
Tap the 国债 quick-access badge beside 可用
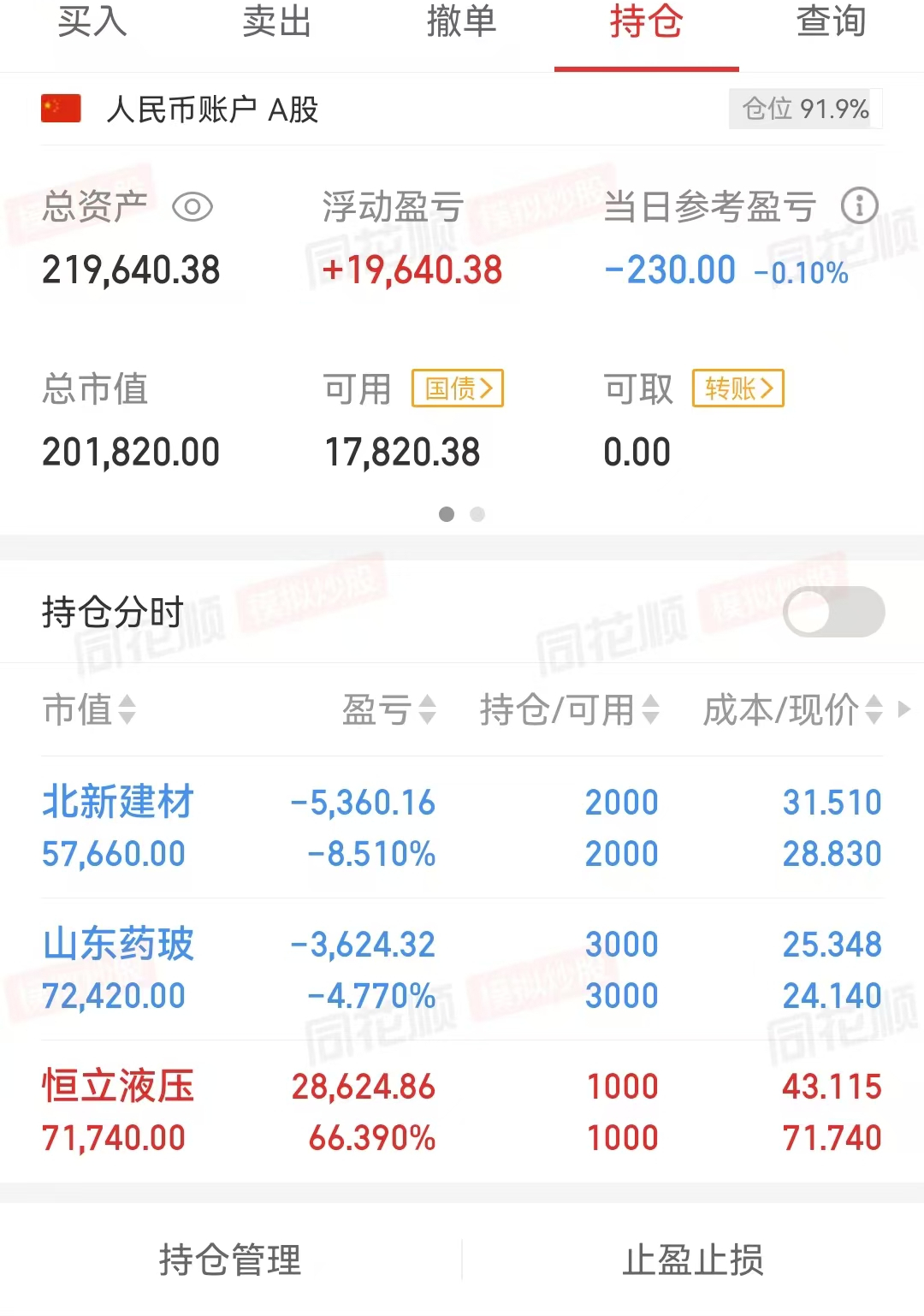(457, 388)
